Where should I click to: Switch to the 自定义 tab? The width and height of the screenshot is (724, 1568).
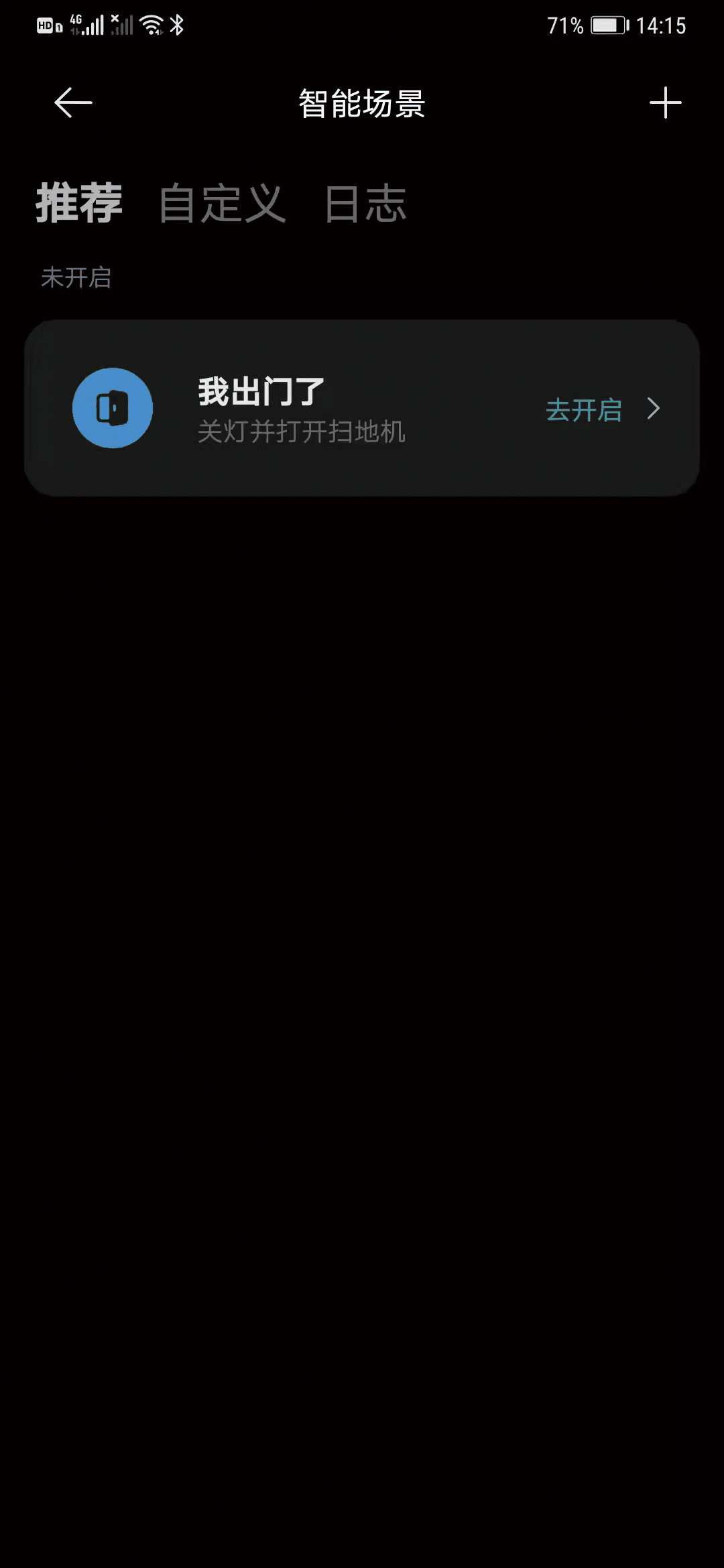pos(223,204)
